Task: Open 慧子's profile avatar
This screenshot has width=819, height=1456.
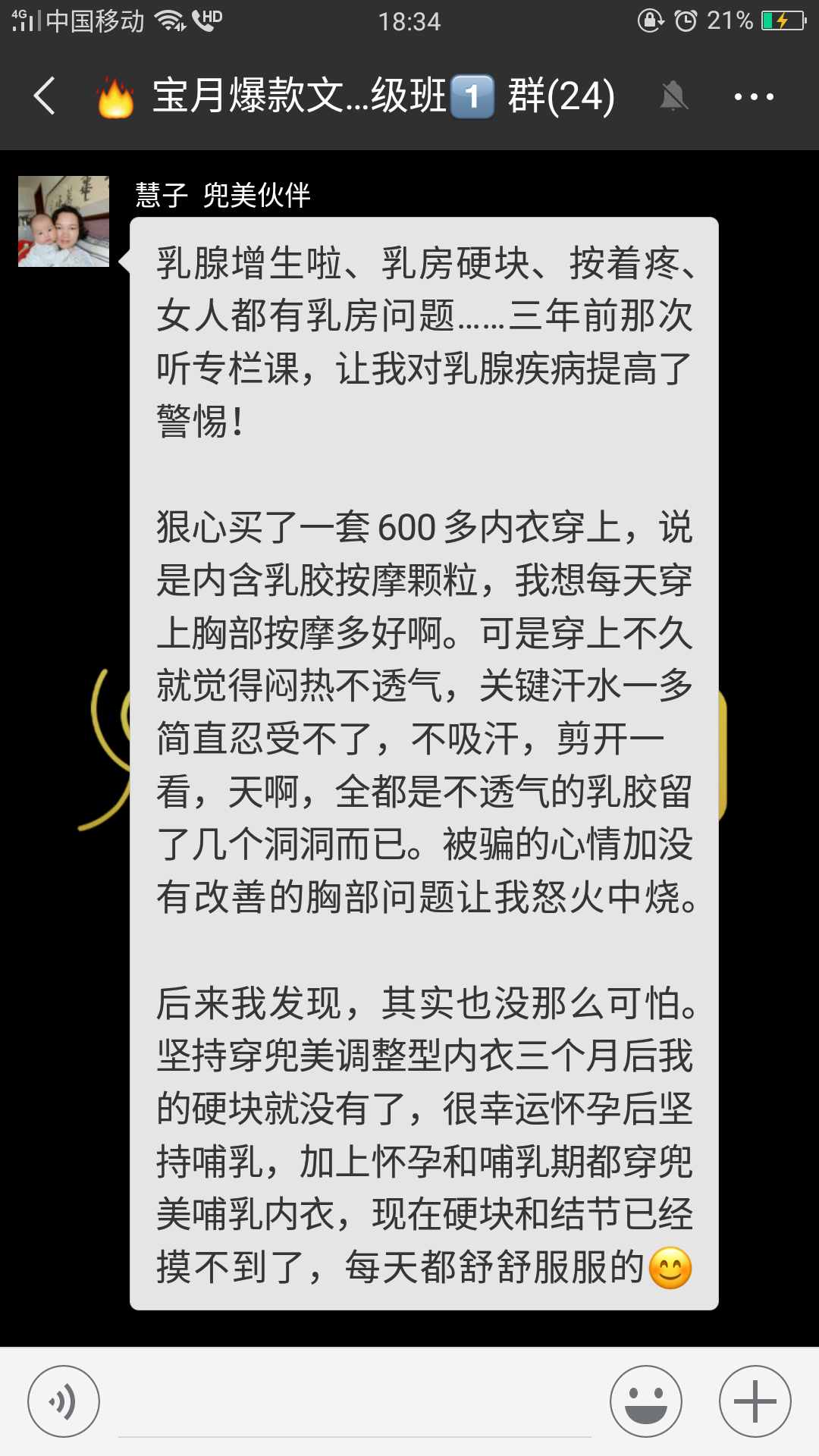Action: (64, 221)
